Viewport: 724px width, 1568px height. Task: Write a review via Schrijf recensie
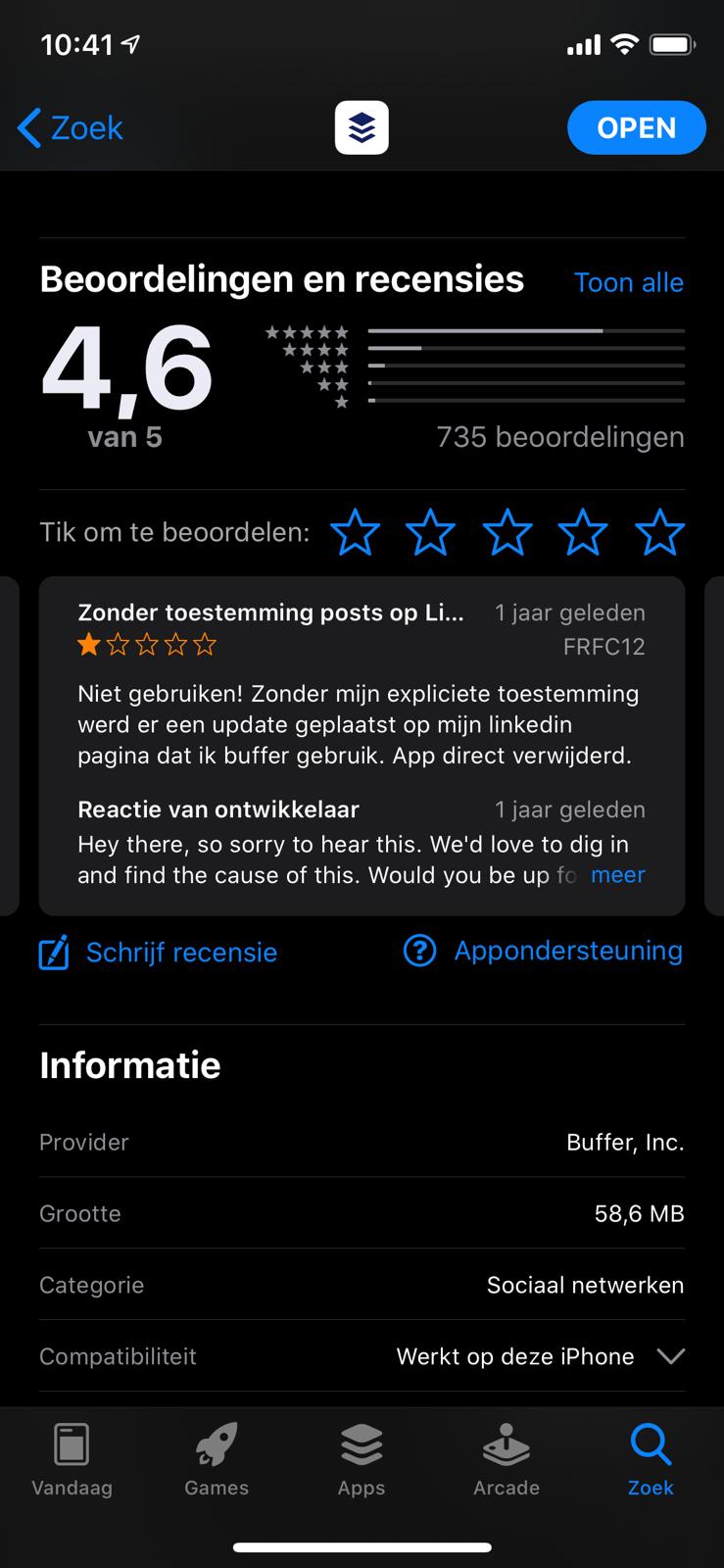[x=159, y=953]
